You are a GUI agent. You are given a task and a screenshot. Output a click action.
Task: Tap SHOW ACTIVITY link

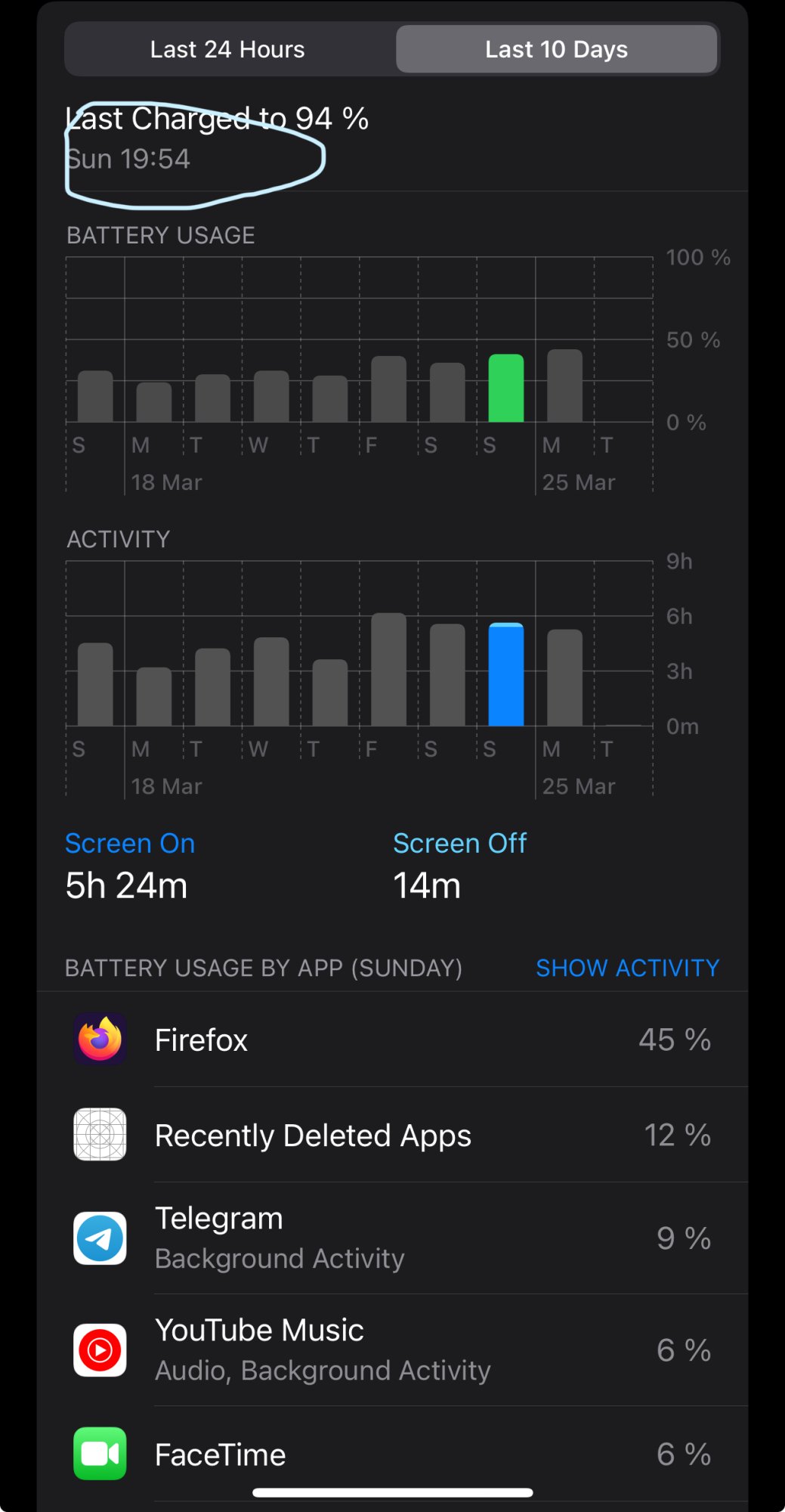(627, 968)
